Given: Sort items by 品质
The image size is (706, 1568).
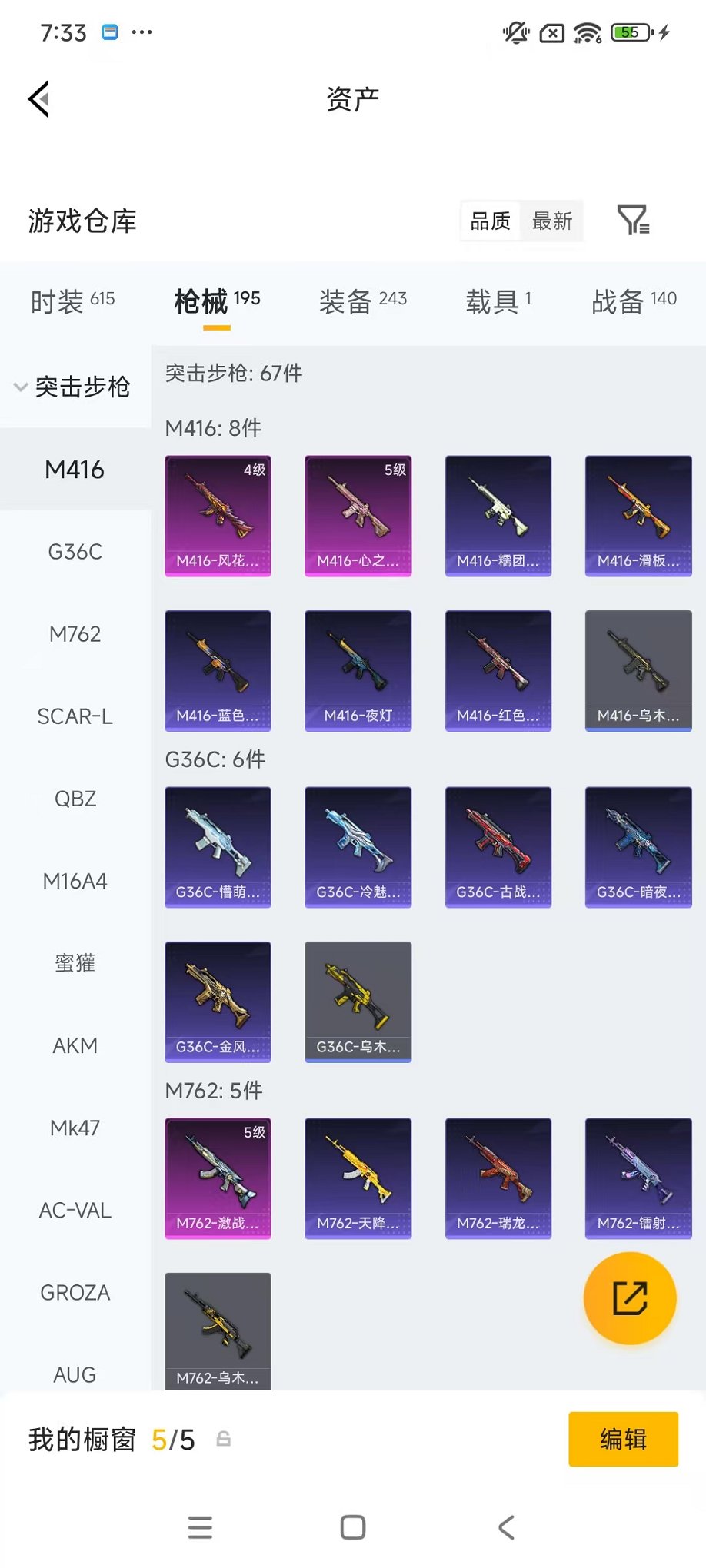Looking at the screenshot, I should point(491,221).
